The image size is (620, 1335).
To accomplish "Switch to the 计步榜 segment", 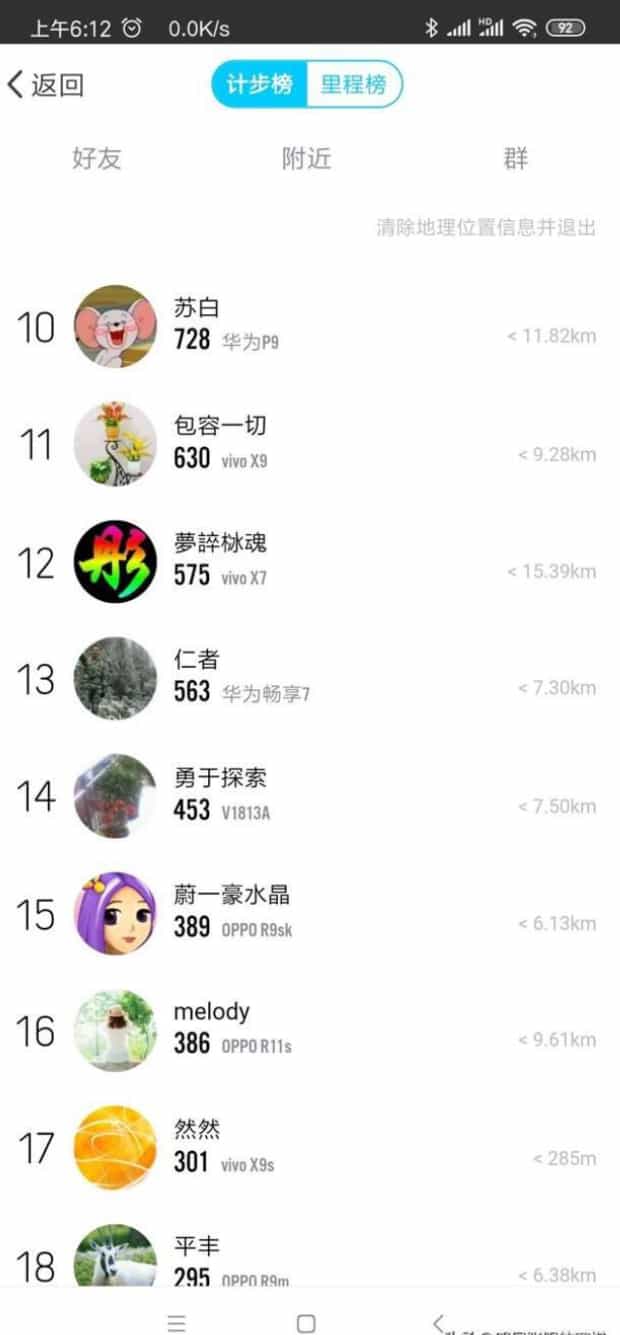I will click(x=258, y=85).
